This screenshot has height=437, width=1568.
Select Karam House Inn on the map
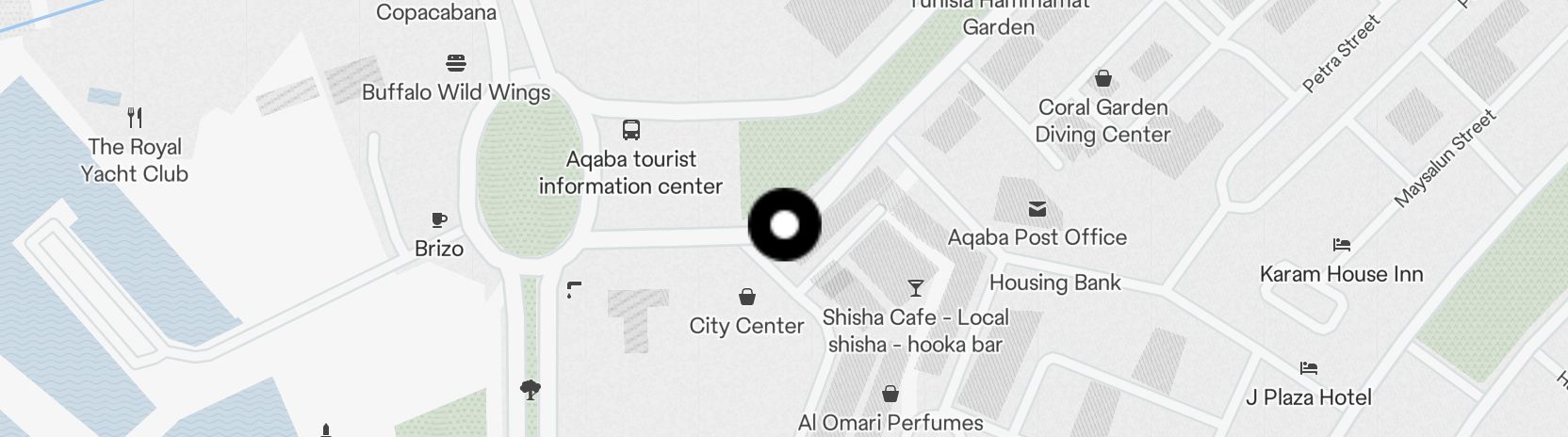(x=1342, y=246)
